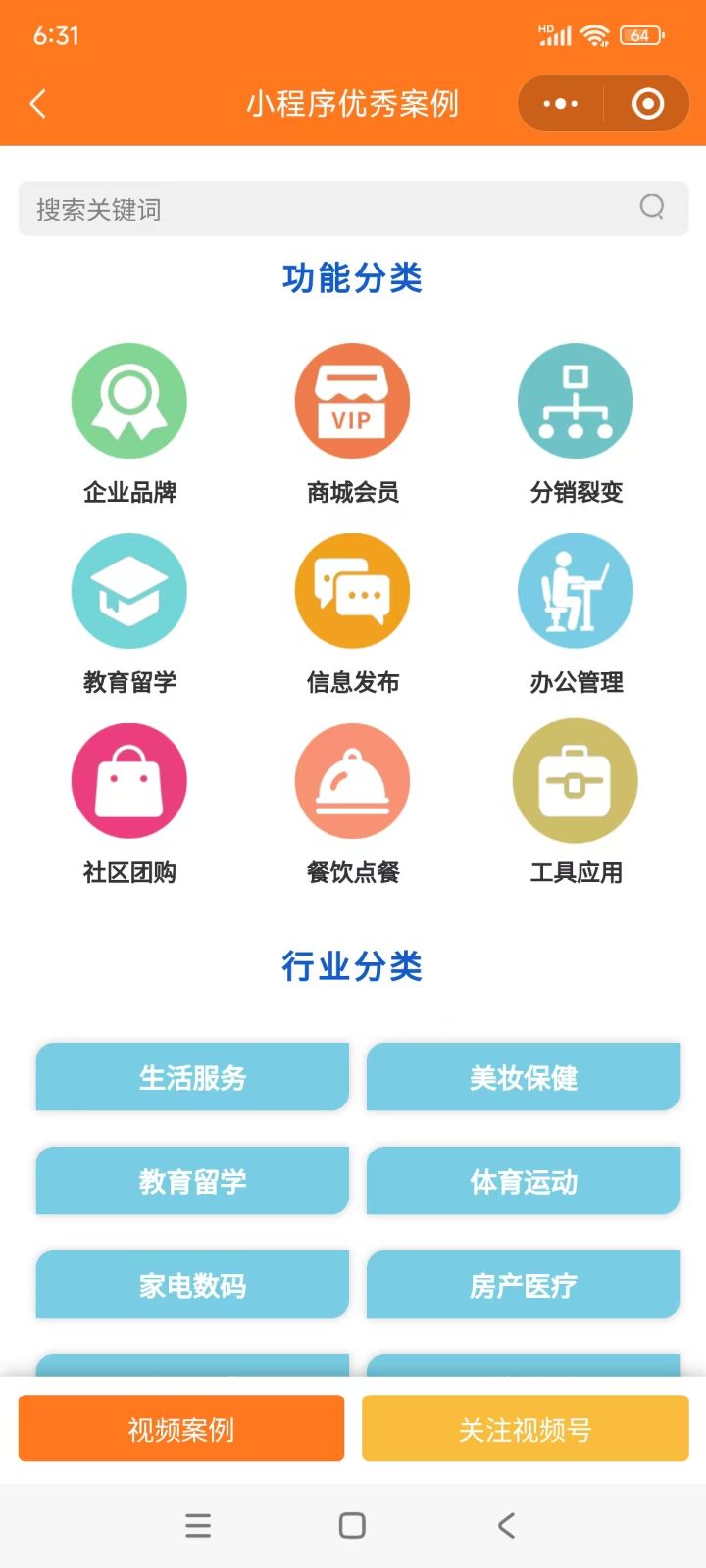Choose the 生活服务 industry button

point(192,1077)
